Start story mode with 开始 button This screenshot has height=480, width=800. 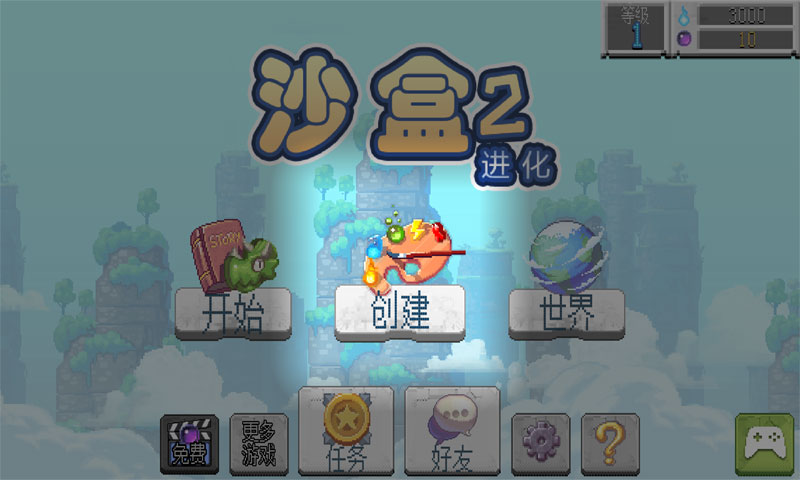[x=233, y=314]
